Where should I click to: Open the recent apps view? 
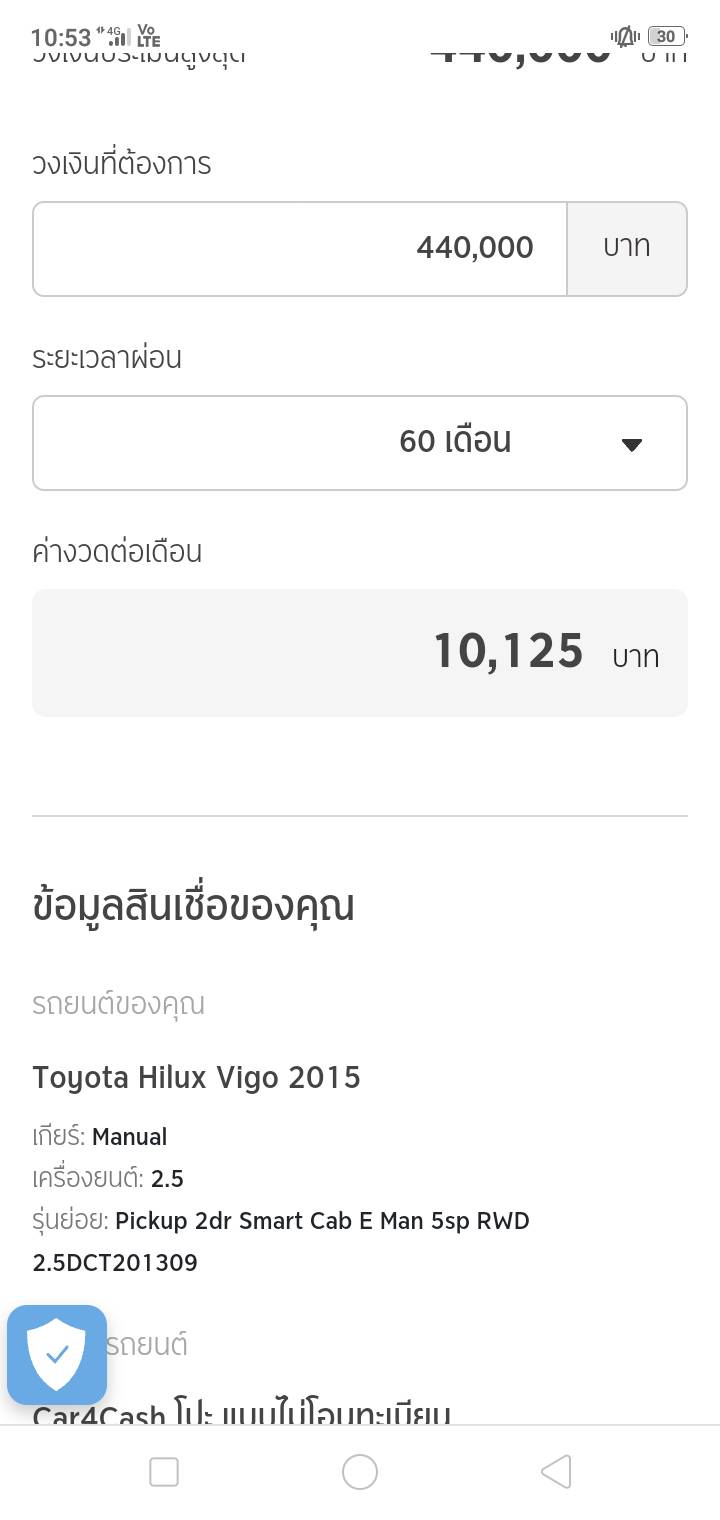coord(164,1472)
